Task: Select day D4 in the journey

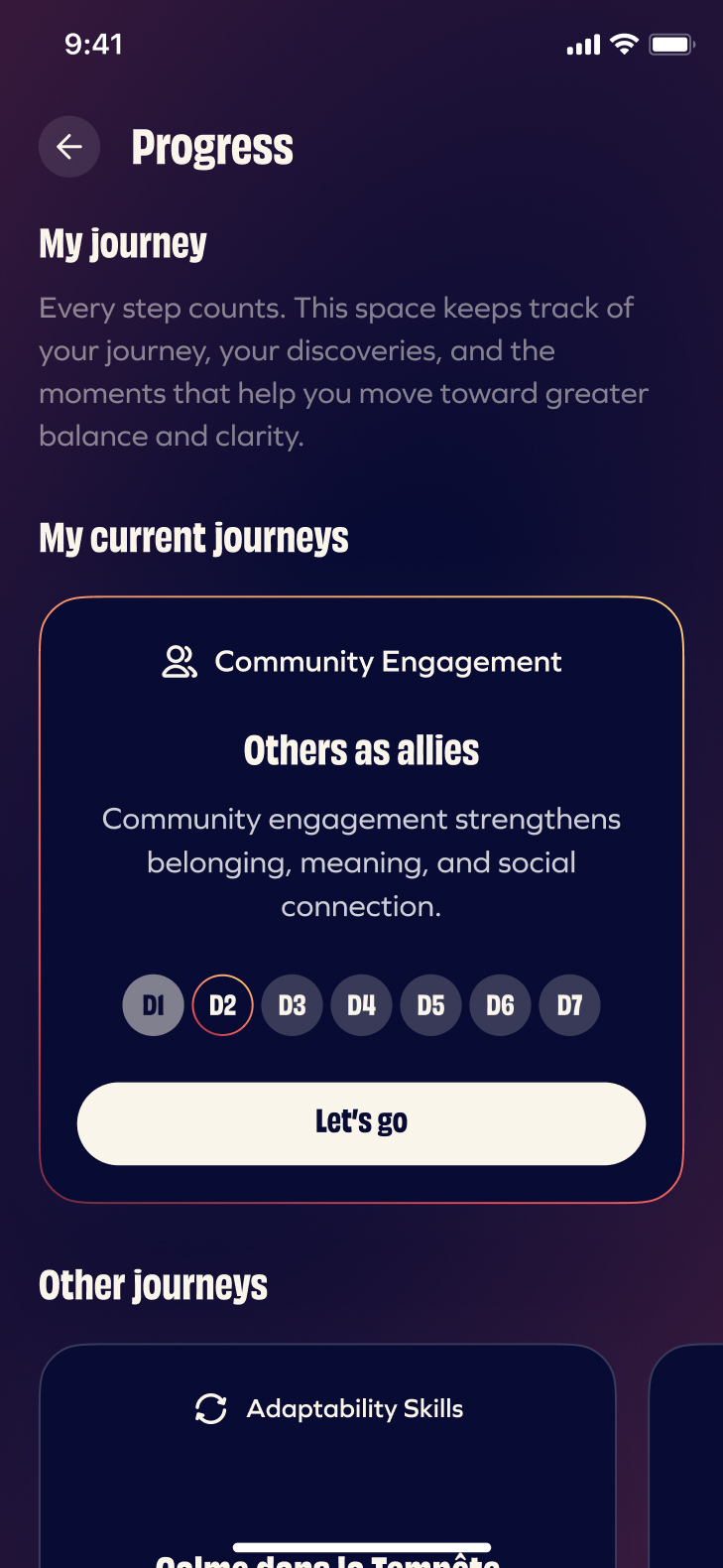Action: click(x=361, y=1004)
